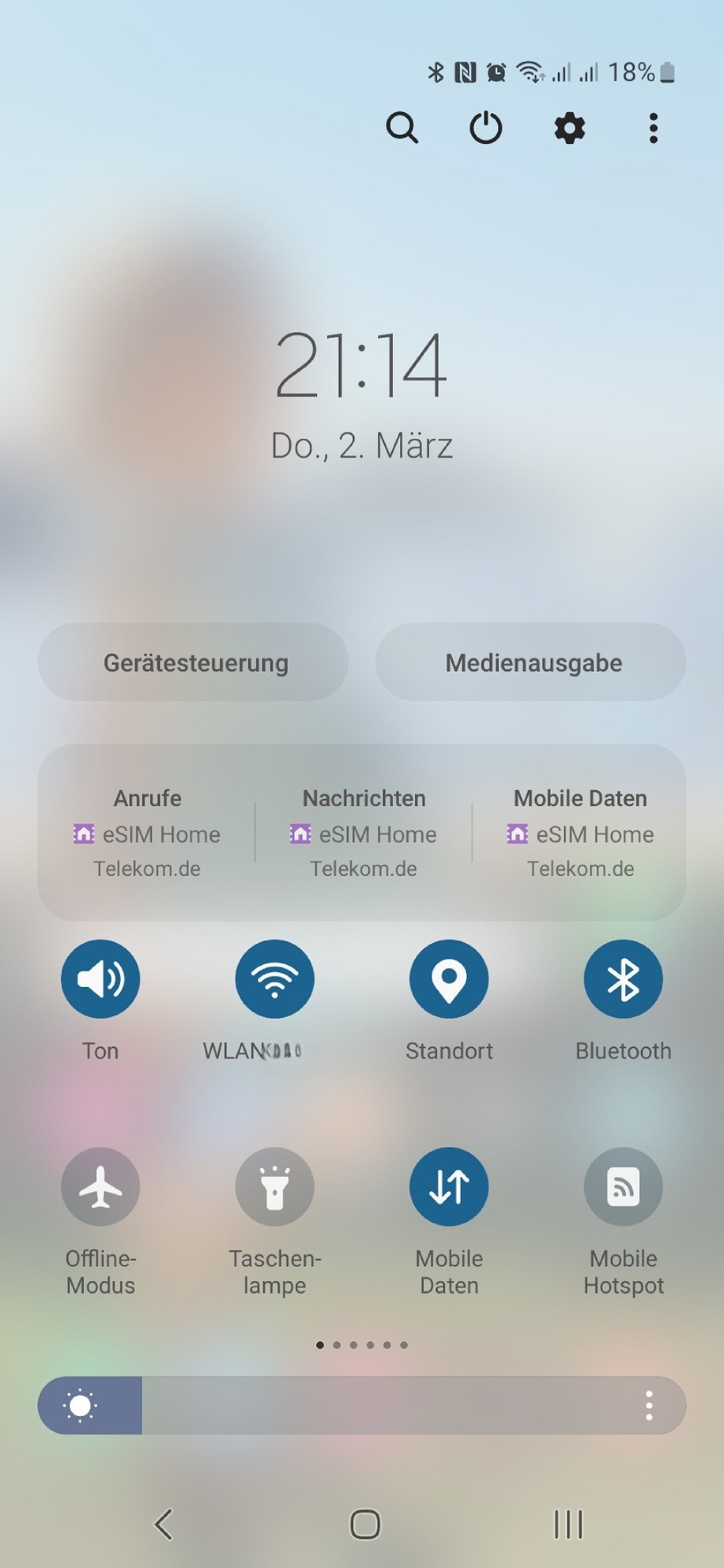The height and width of the screenshot is (1568, 724).
Task: Toggle the Ton sound mode
Action: click(x=100, y=978)
